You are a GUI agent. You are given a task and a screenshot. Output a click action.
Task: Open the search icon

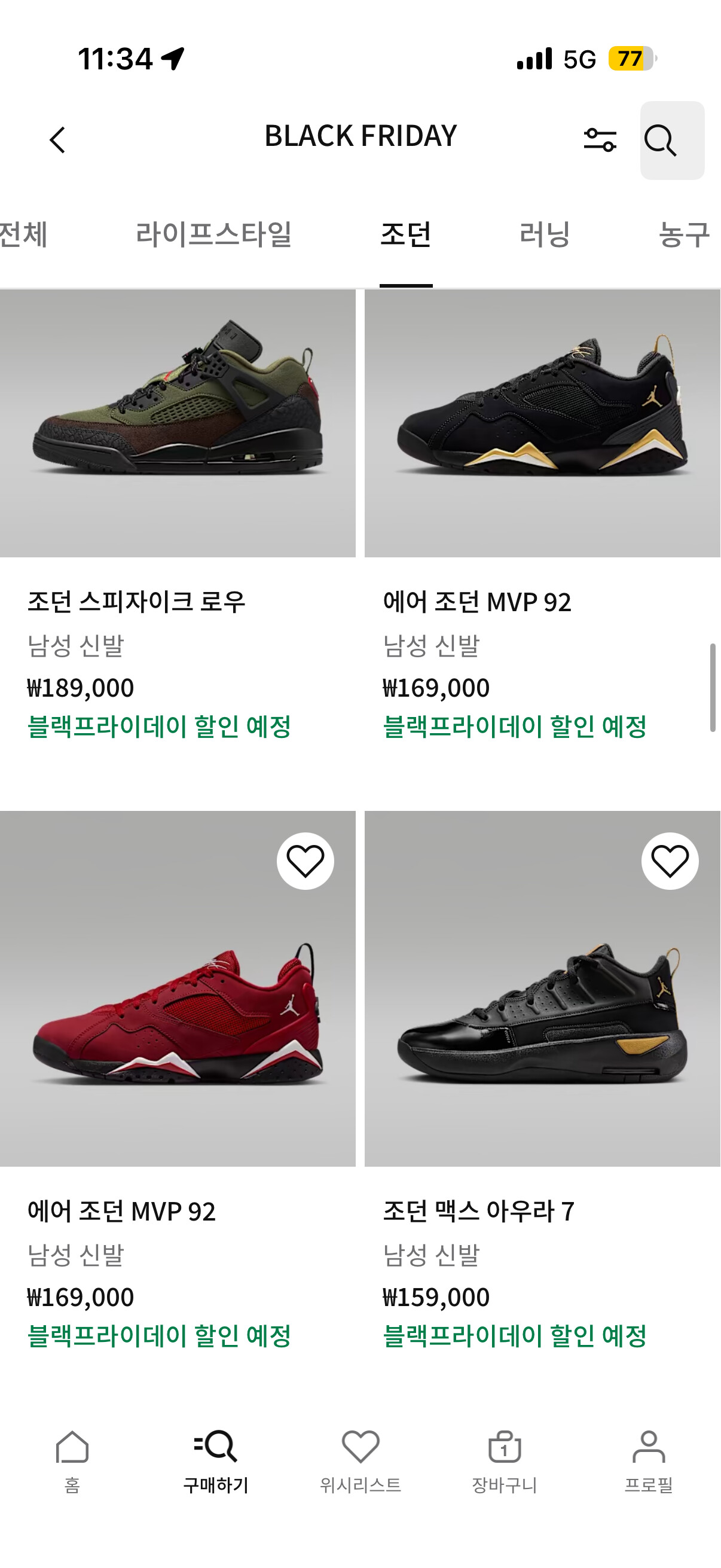tap(672, 141)
